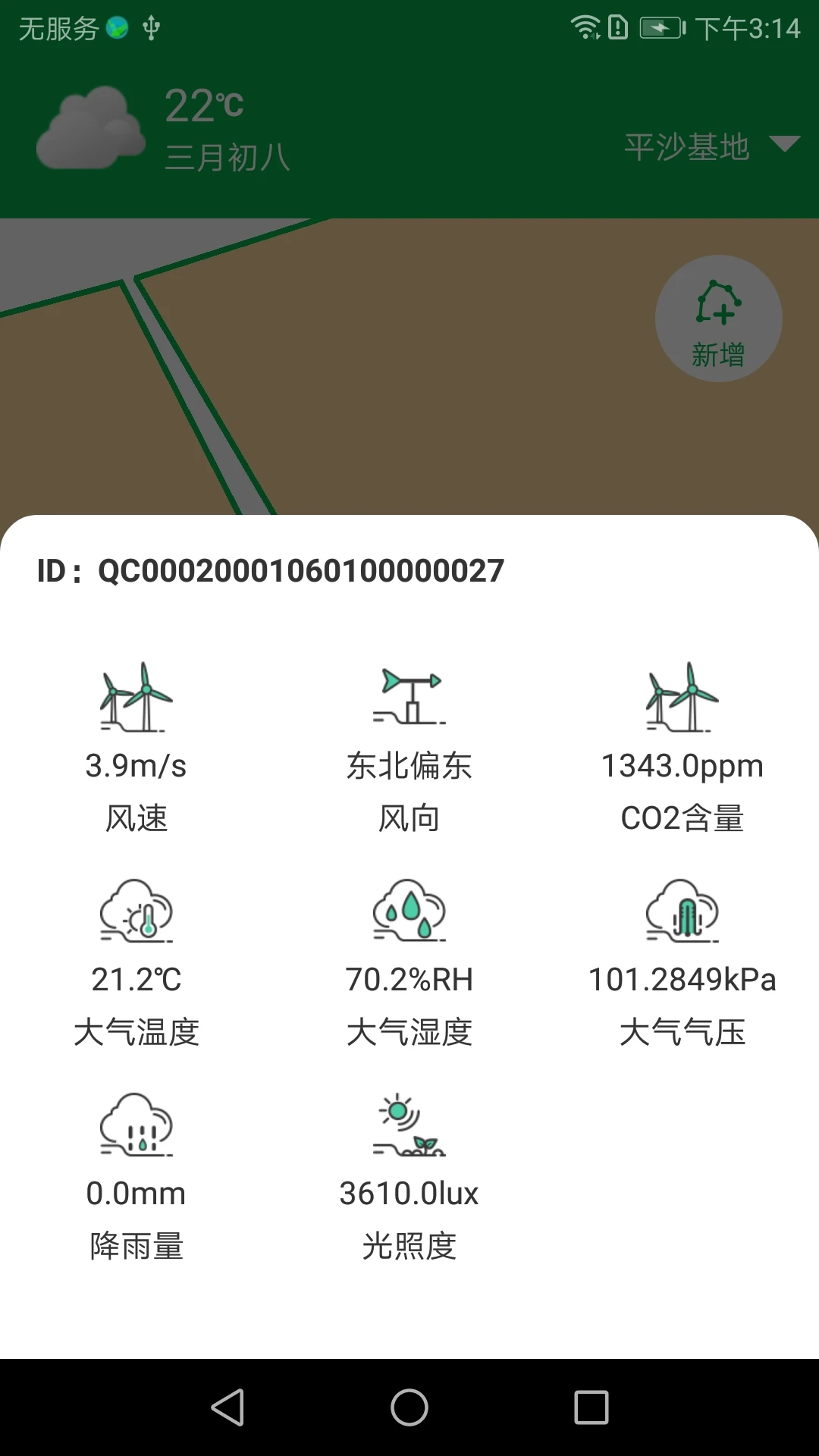The height and width of the screenshot is (1456, 819).
Task: Click the dropdown arrow beside 平沙基地
Action: click(786, 144)
